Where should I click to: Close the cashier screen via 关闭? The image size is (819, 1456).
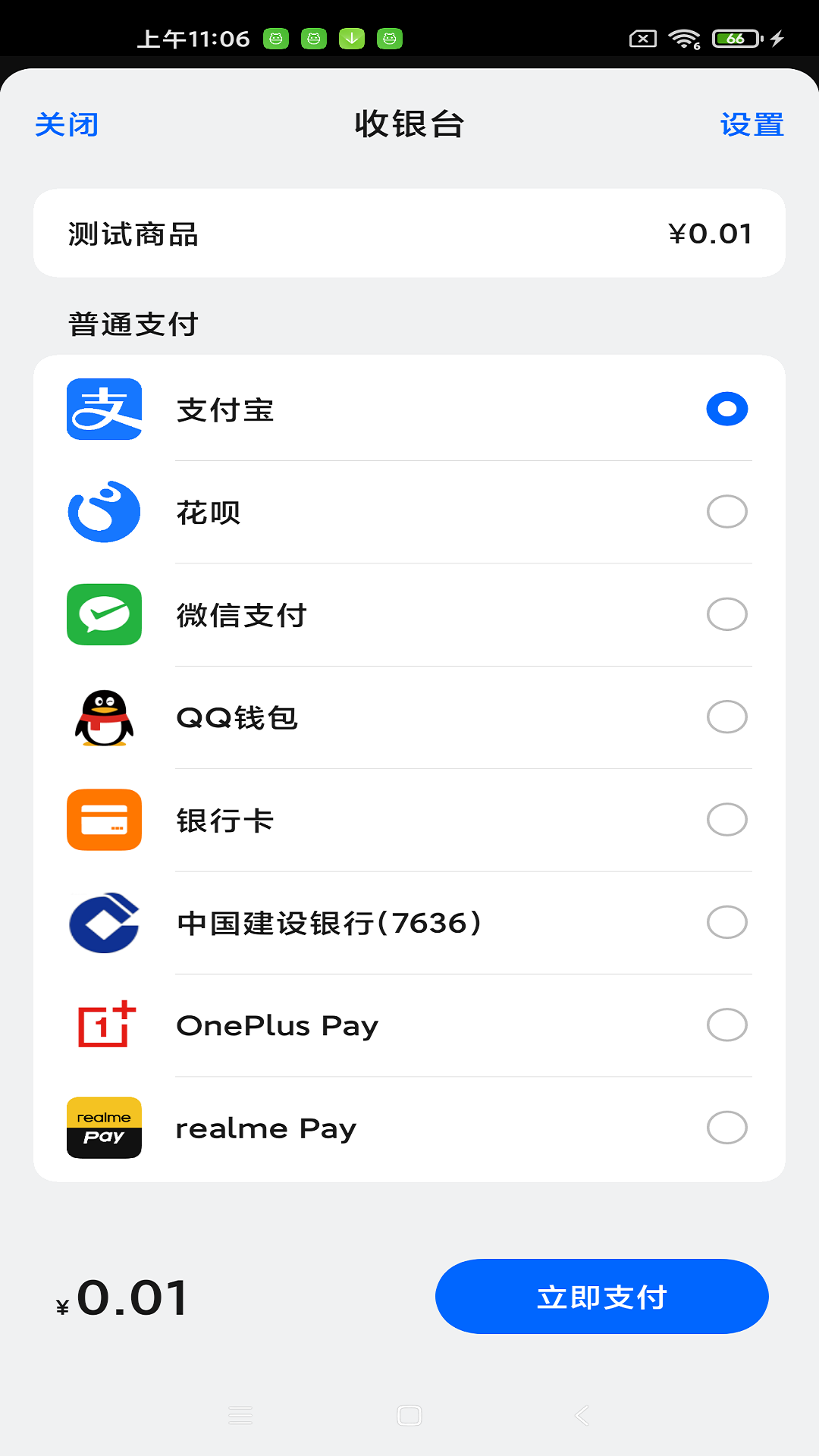pyautogui.click(x=67, y=125)
